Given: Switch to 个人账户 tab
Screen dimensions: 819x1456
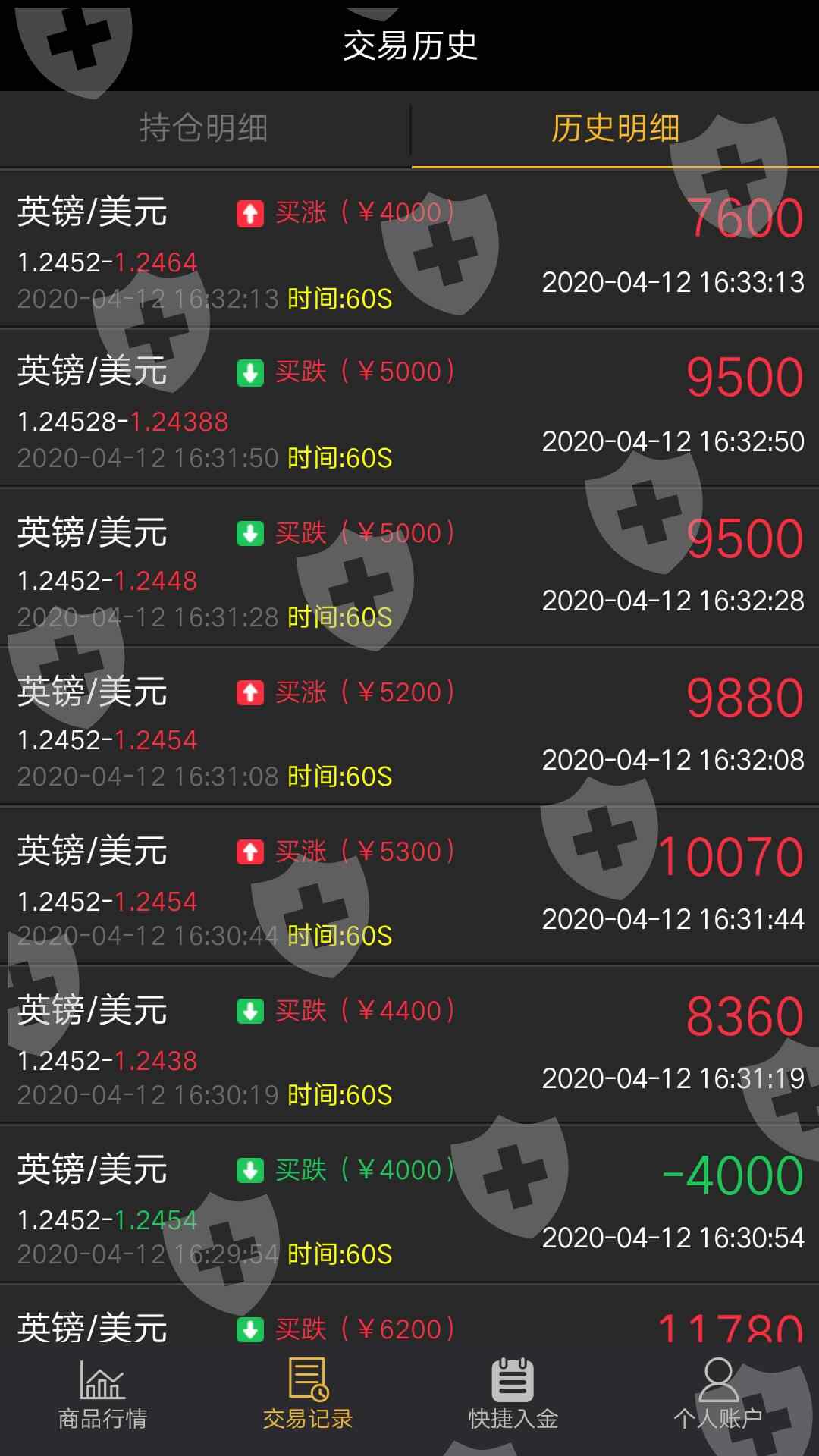Looking at the screenshot, I should click(717, 1395).
